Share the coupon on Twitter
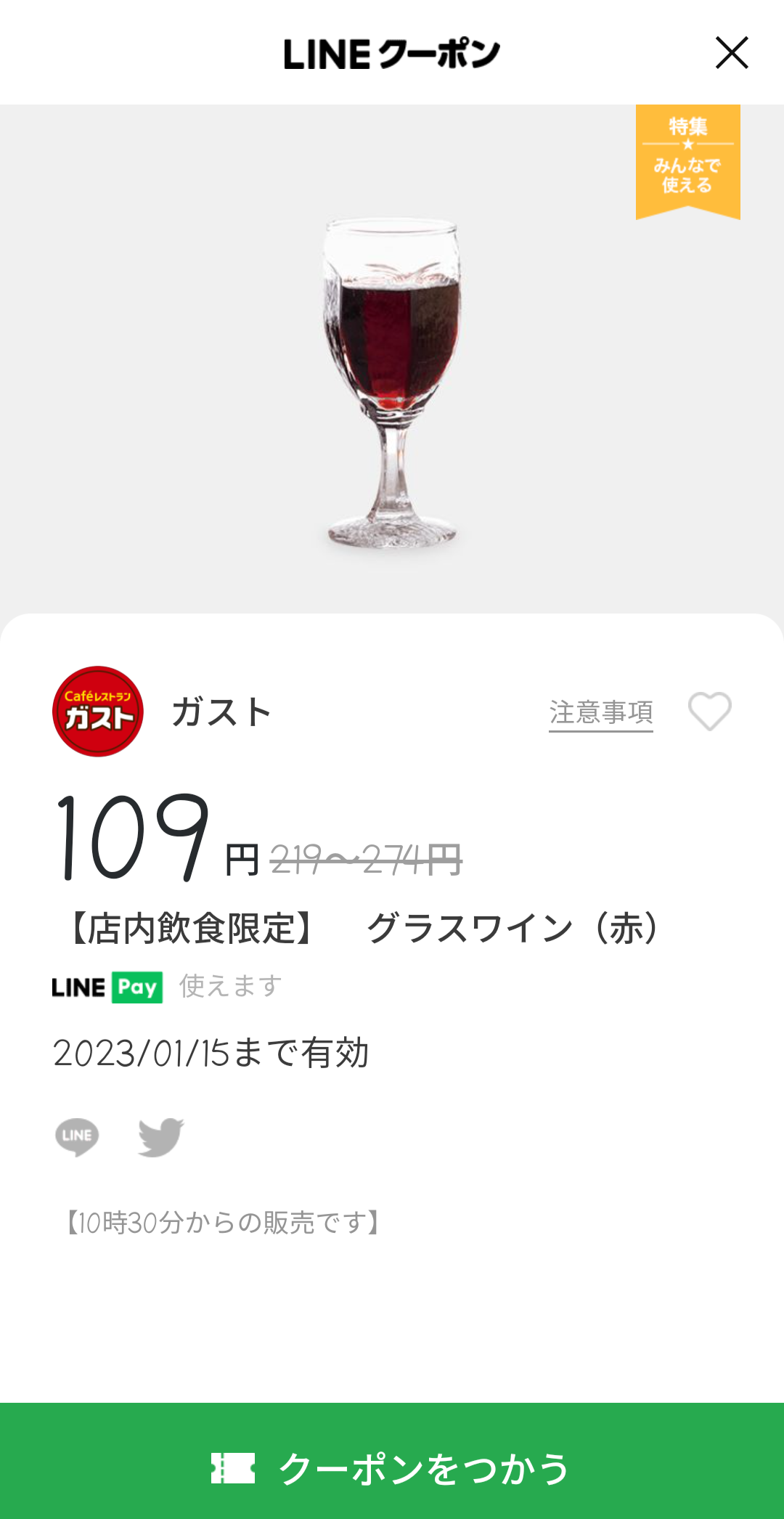 (x=160, y=1136)
